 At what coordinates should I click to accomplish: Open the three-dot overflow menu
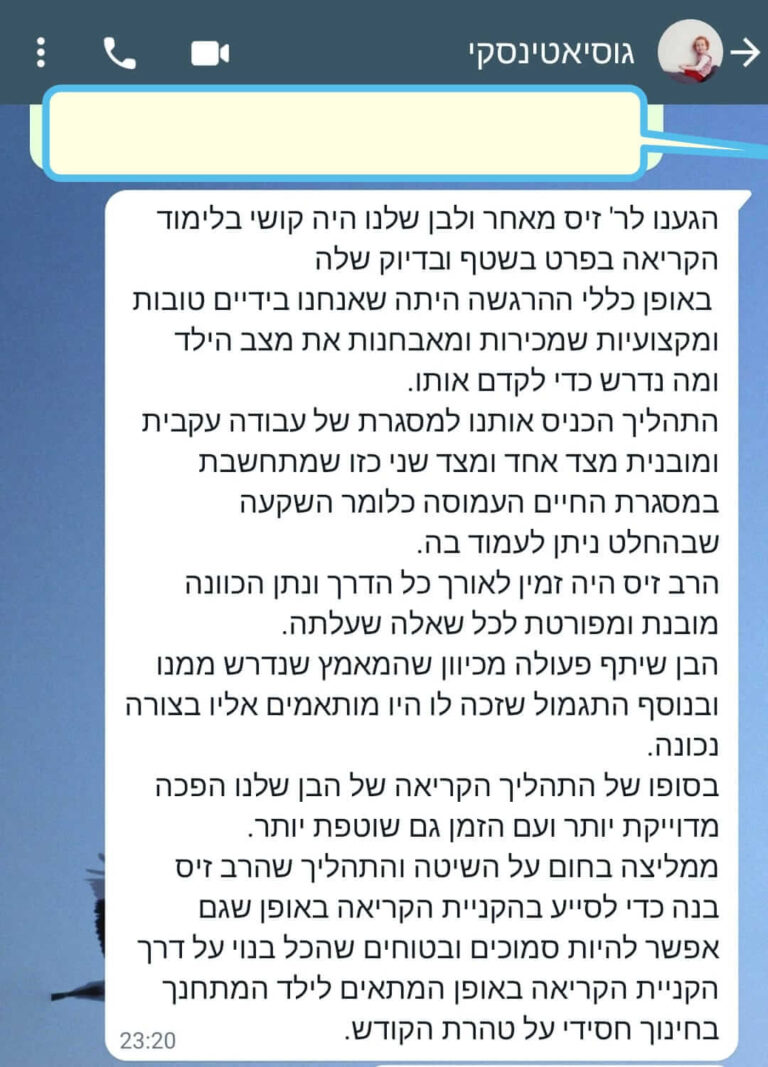coord(40,52)
